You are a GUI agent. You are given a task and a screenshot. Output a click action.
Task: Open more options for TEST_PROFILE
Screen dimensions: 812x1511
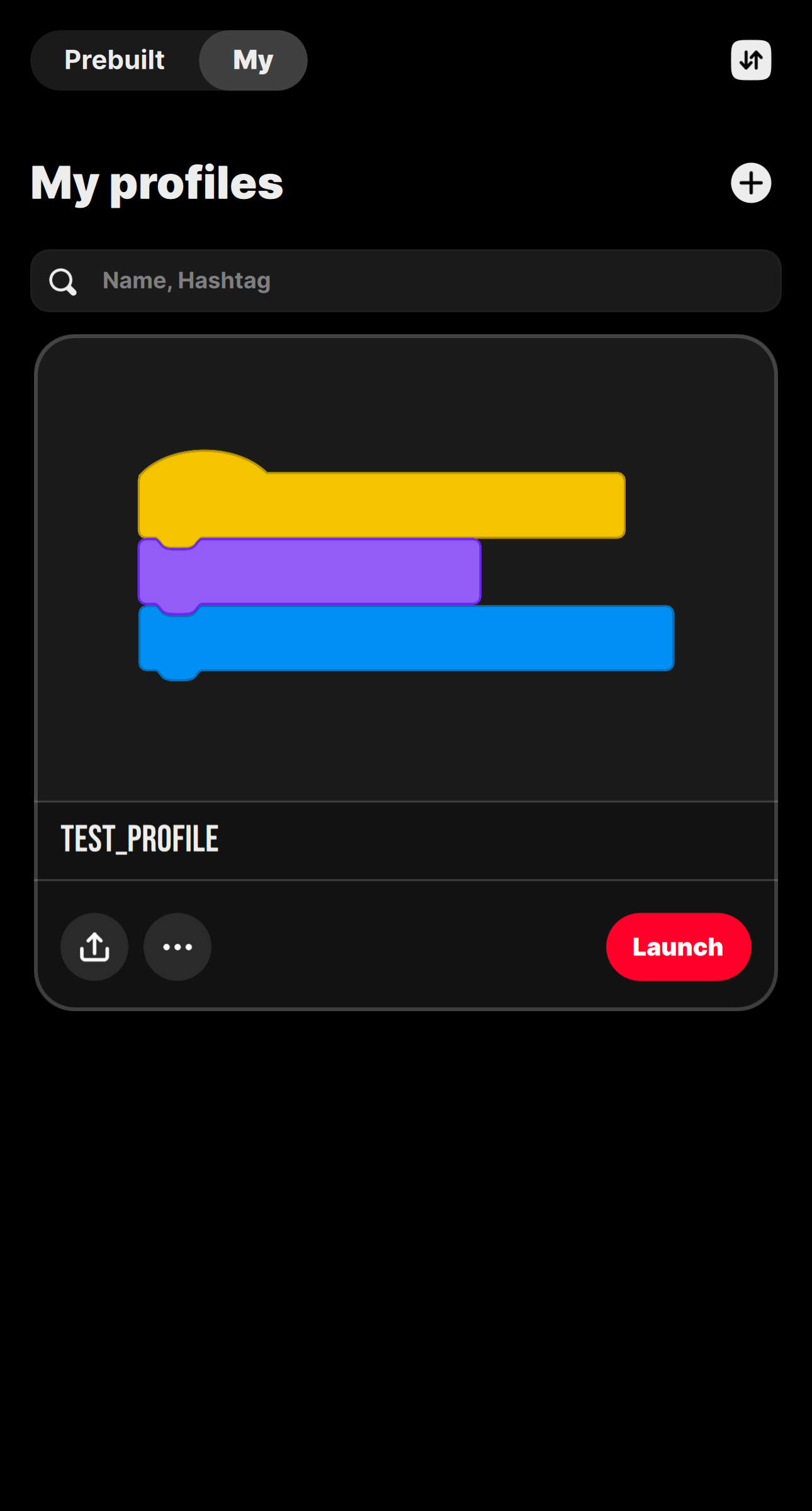tap(178, 947)
